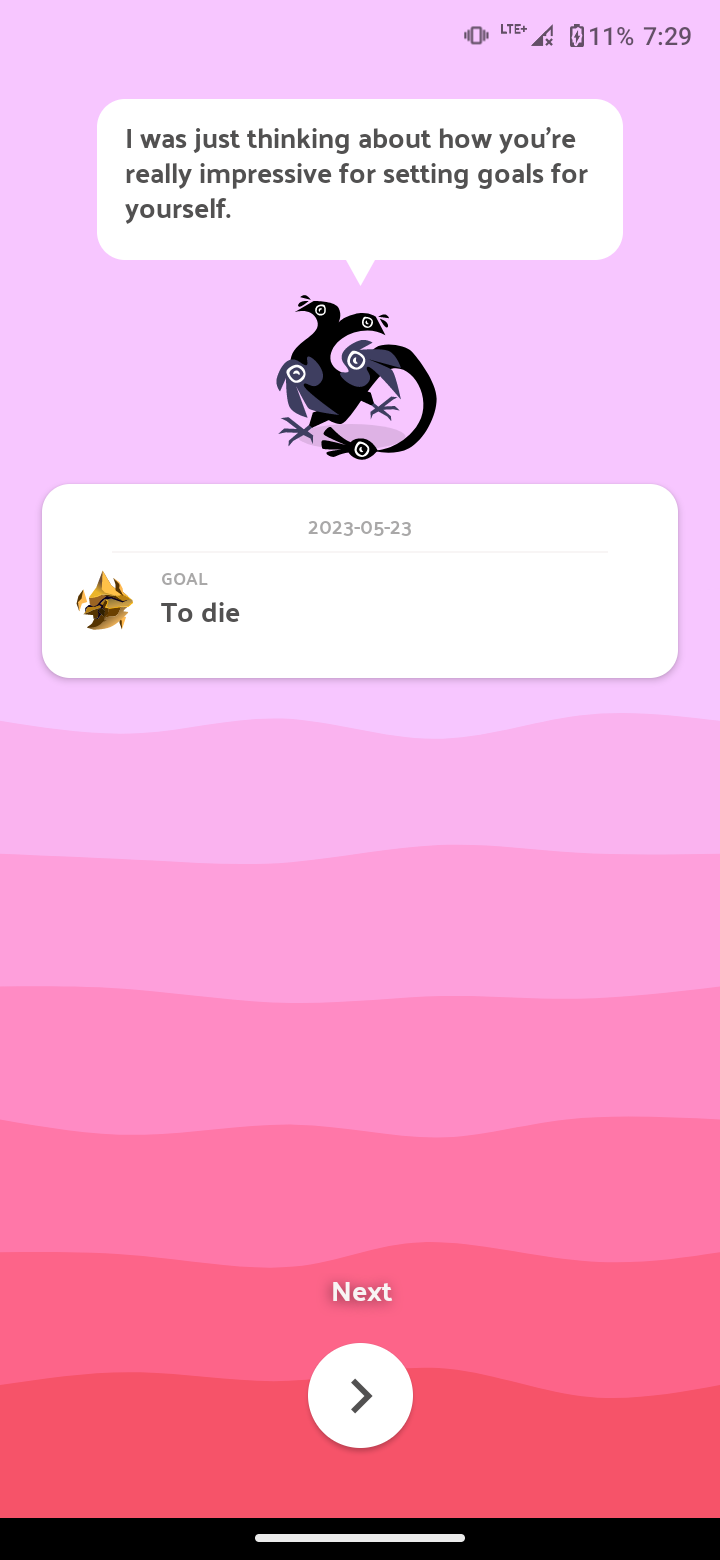This screenshot has height=1560, width=720.
Task: Tap the divider line under the date
Action: 360,551
